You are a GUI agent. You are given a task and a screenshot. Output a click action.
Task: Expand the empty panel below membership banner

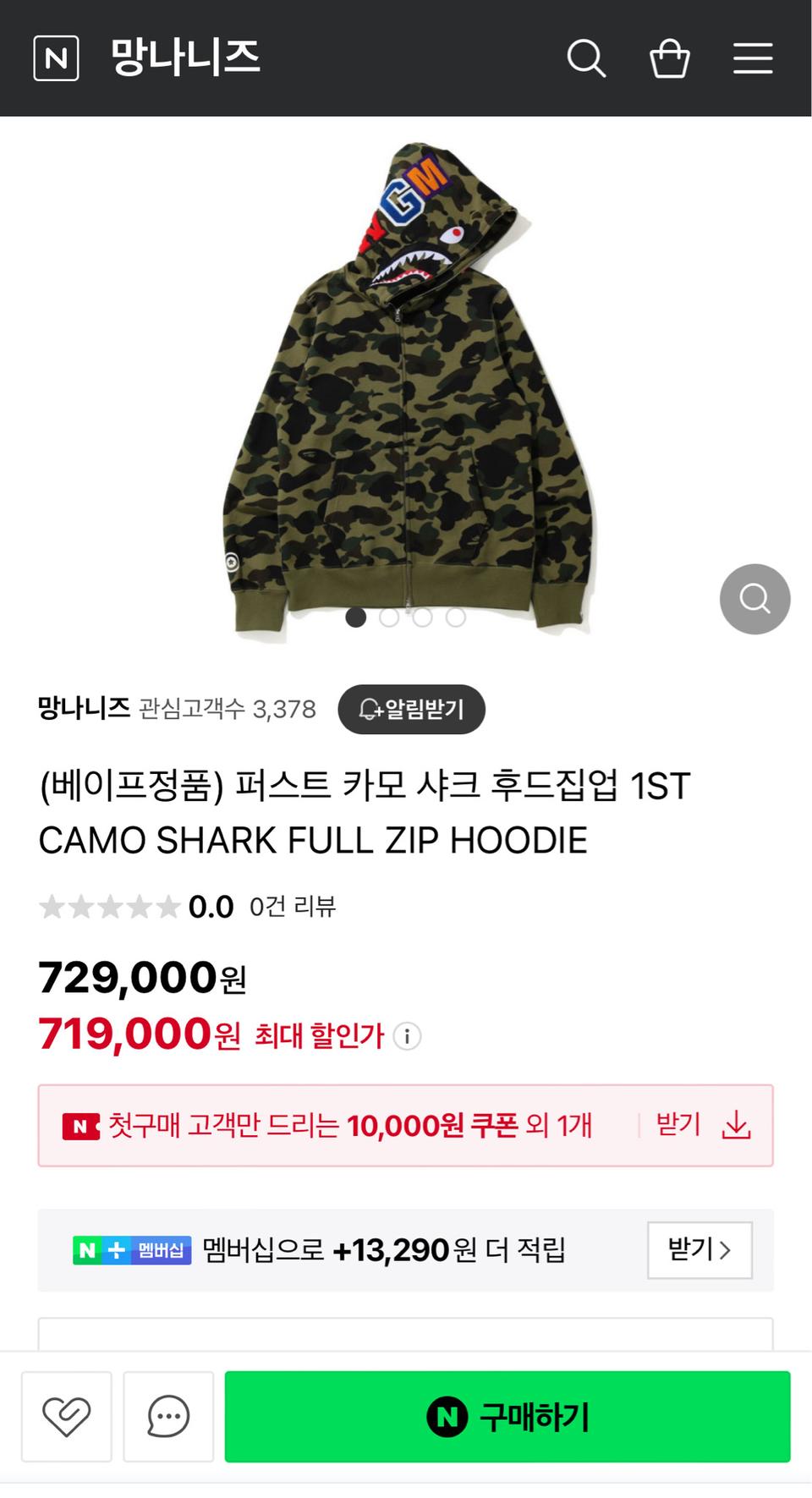(406, 1335)
